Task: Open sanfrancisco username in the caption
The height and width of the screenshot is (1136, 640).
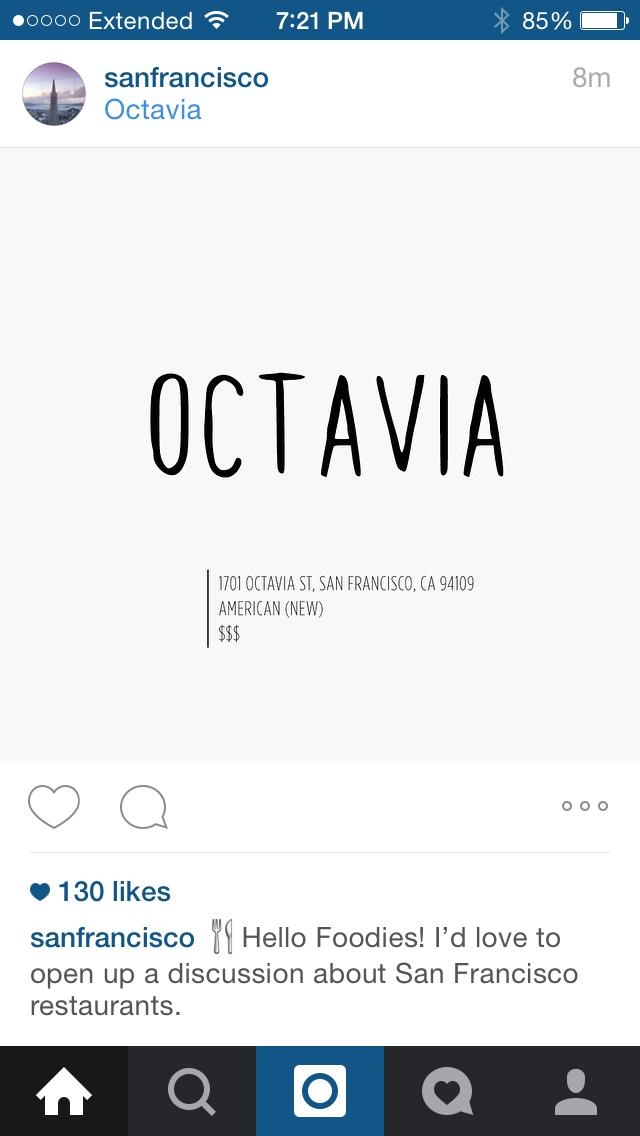Action: pos(112,938)
